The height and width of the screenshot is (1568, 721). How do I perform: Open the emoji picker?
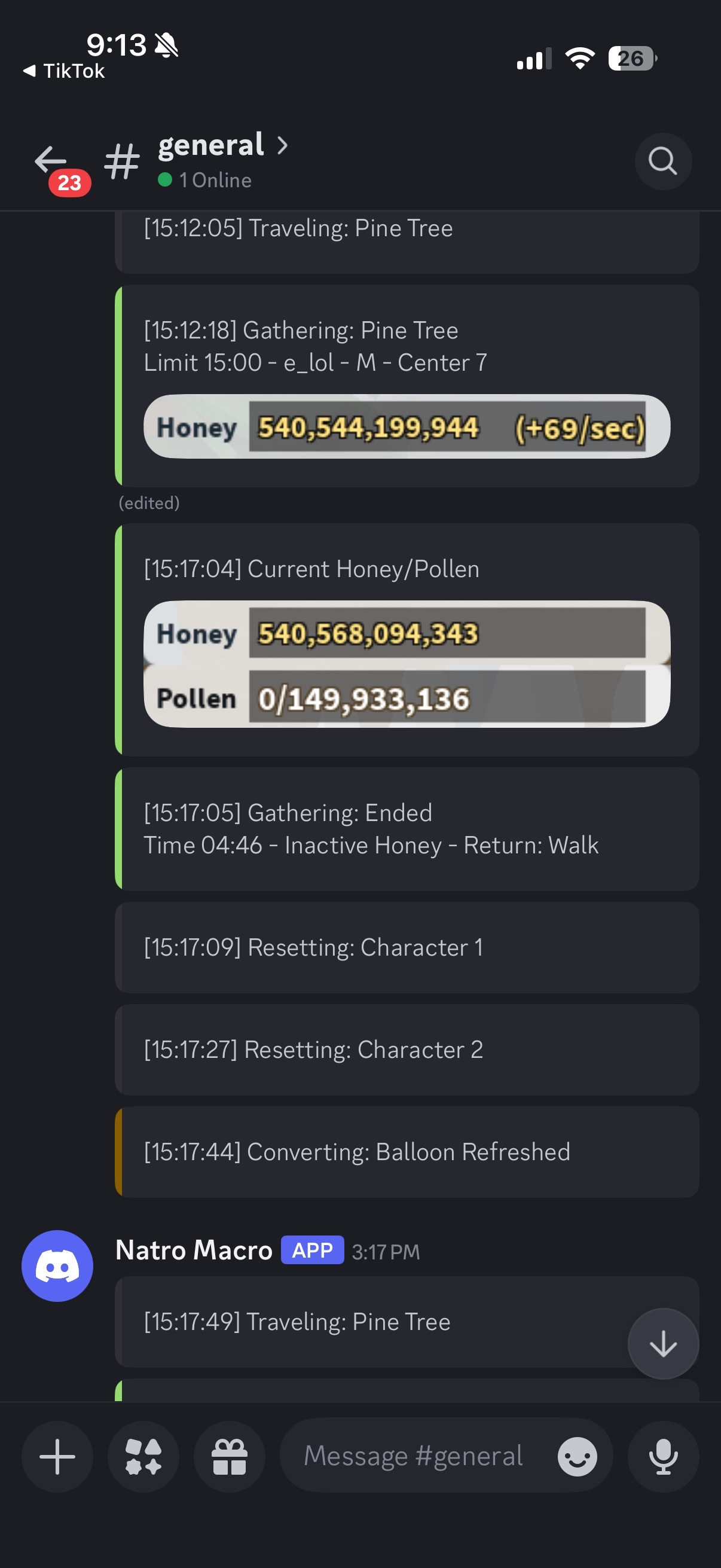[x=577, y=1457]
